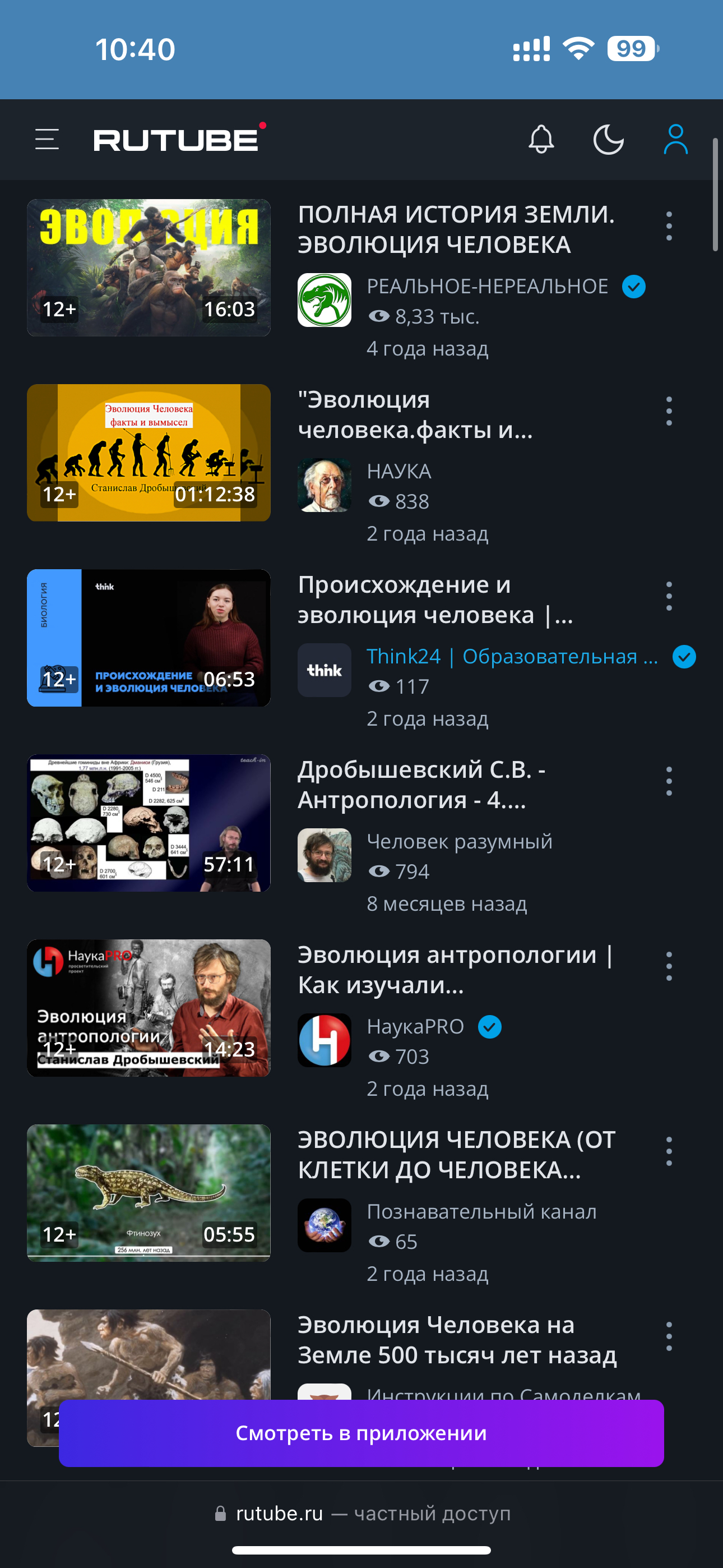
Task: Open options for ПОЛНАЯ ИСТОРИЯ ЗЕМЛИ video
Action: point(669,226)
